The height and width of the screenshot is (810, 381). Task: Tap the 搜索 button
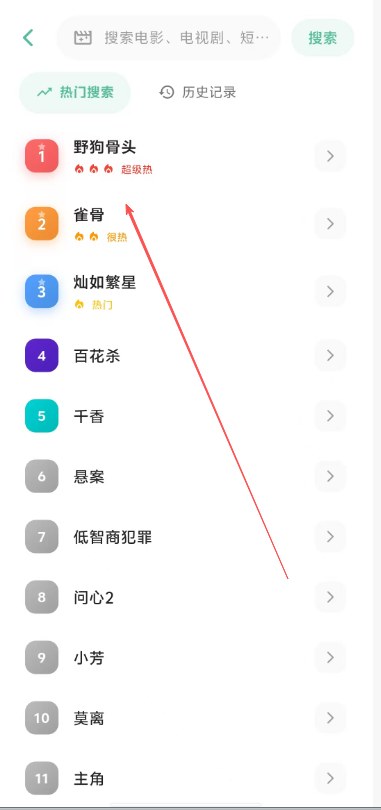point(323,38)
